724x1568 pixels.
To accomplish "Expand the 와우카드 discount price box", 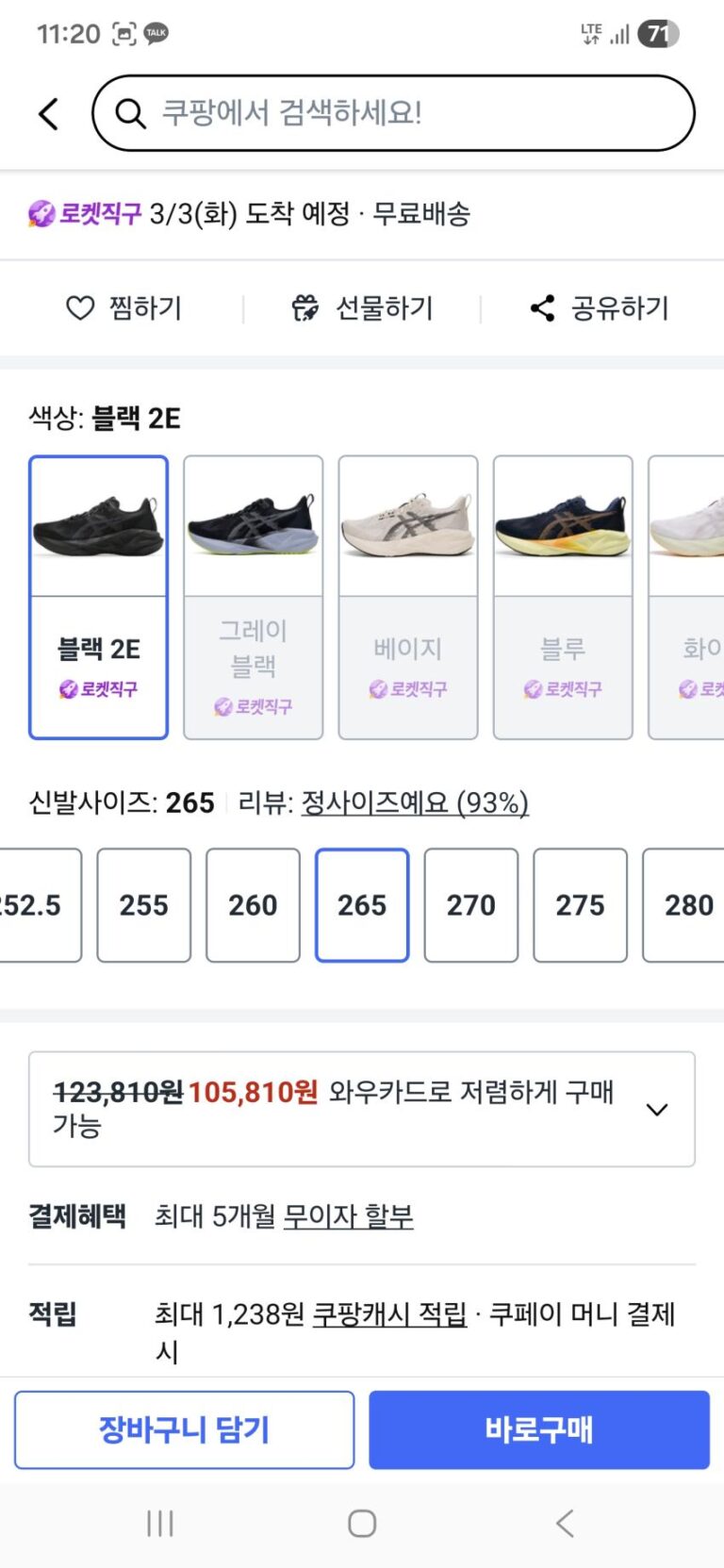I will click(x=657, y=1110).
